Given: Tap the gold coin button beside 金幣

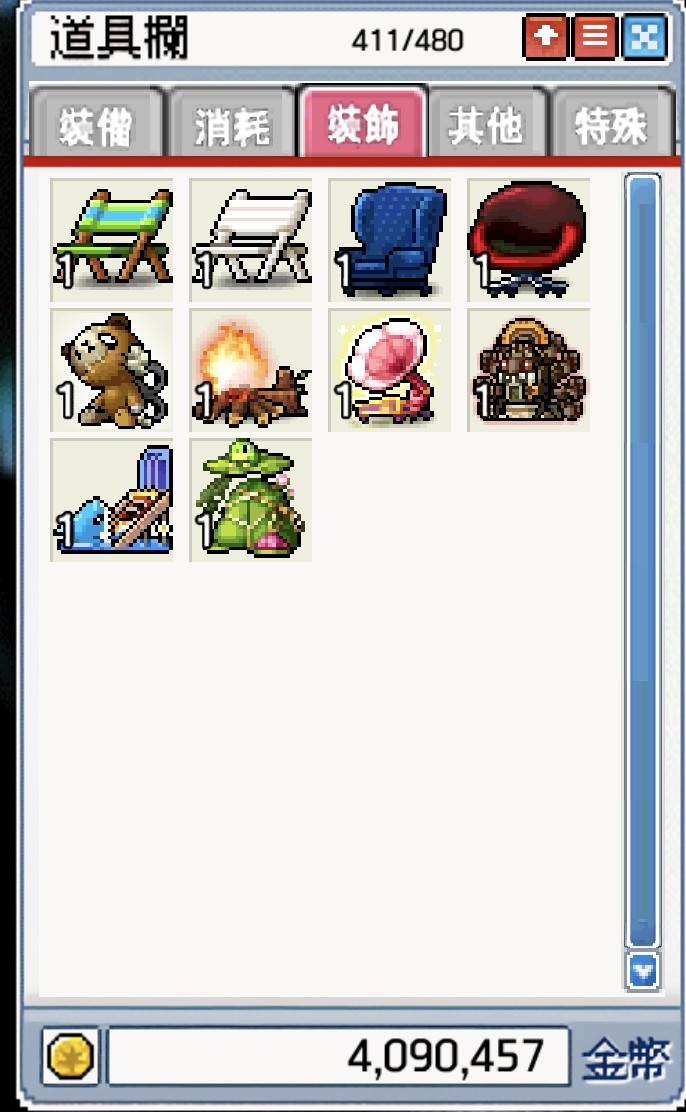Looking at the screenshot, I should [x=70, y=1055].
